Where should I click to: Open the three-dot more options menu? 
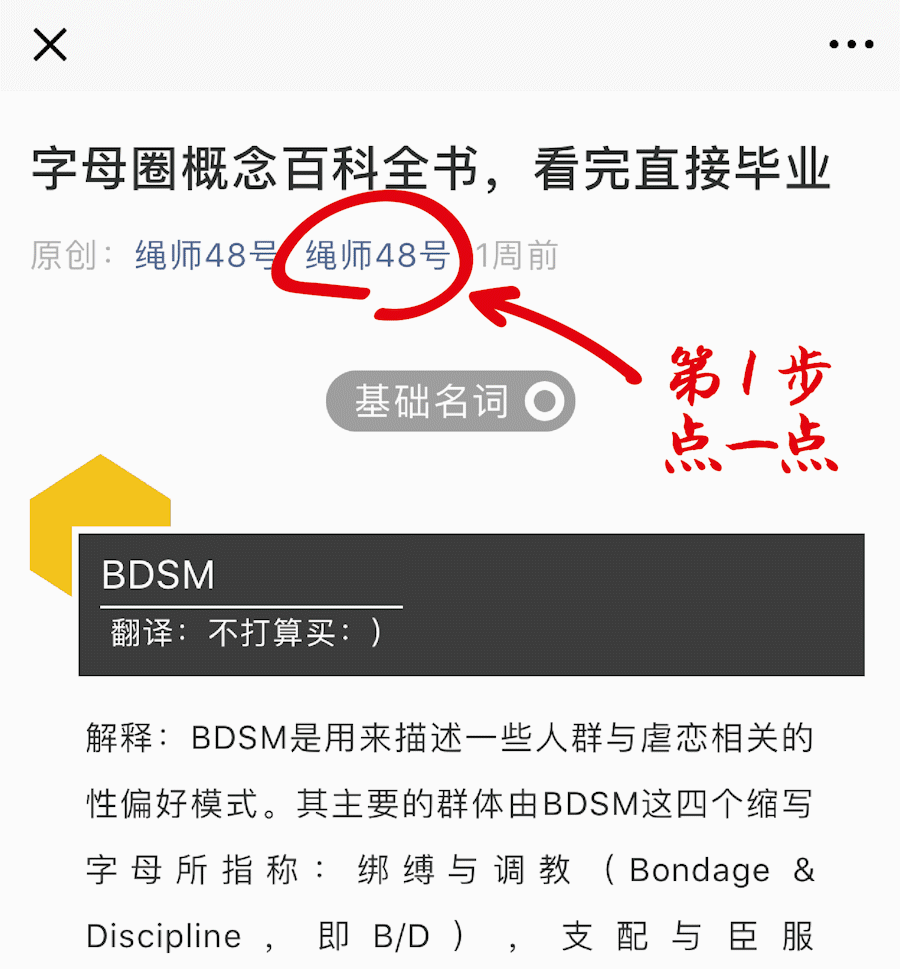(x=851, y=45)
